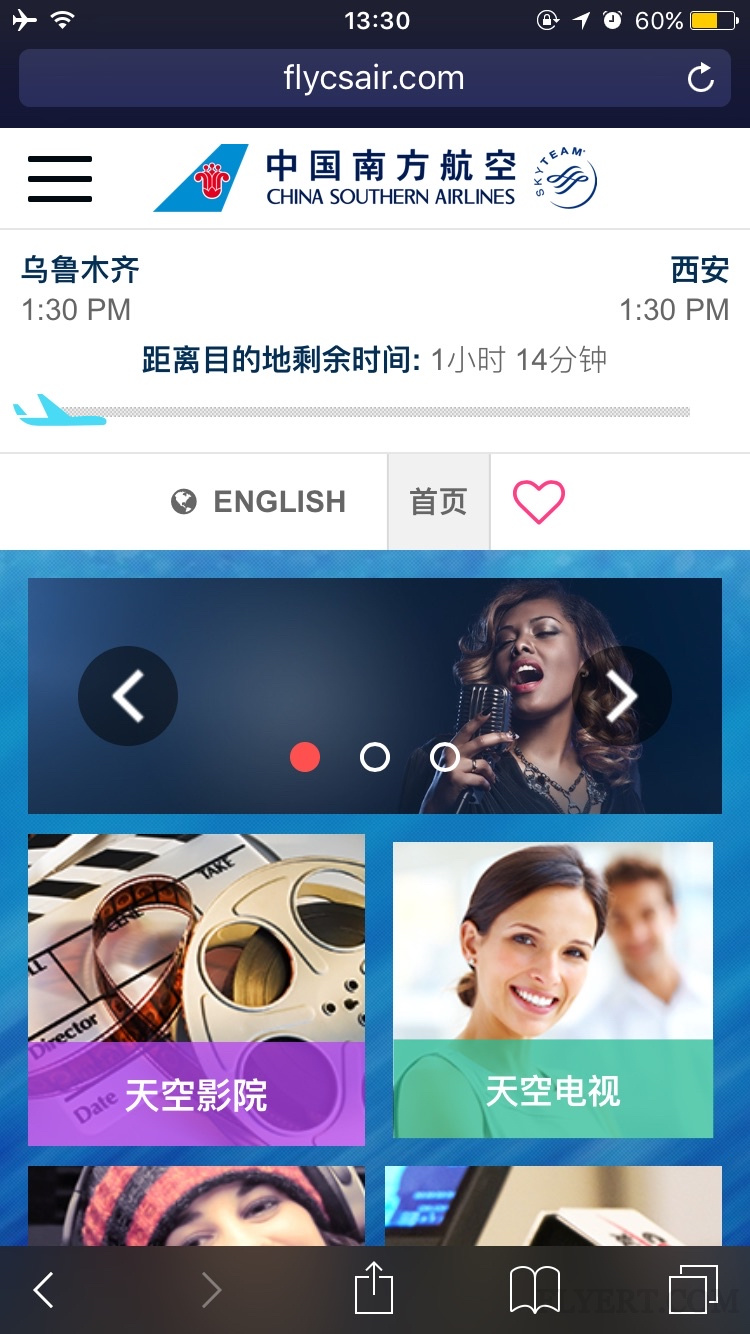Image resolution: width=750 pixels, height=1334 pixels.
Task: Open Safari share sheet
Action: tap(374, 1288)
